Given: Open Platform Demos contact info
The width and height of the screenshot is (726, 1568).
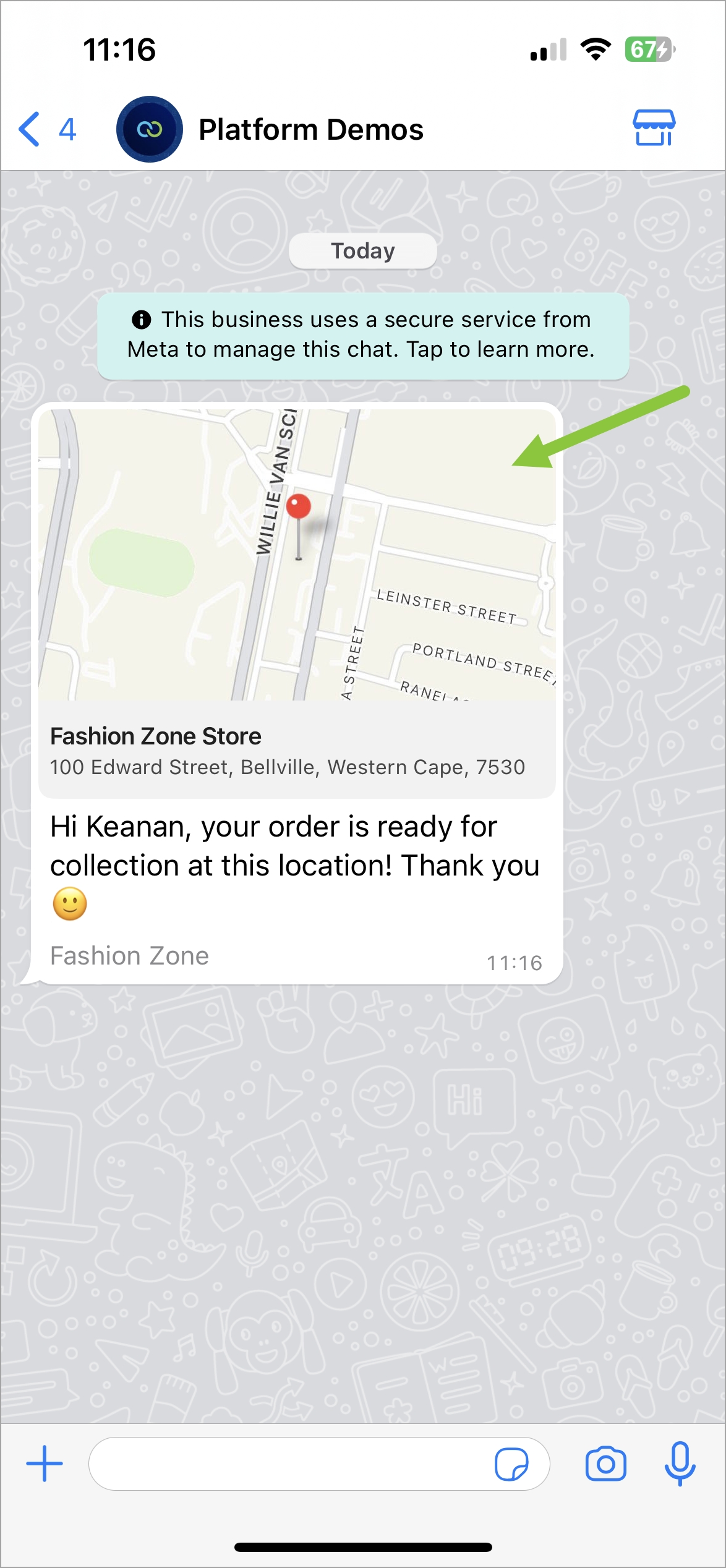Looking at the screenshot, I should click(310, 129).
